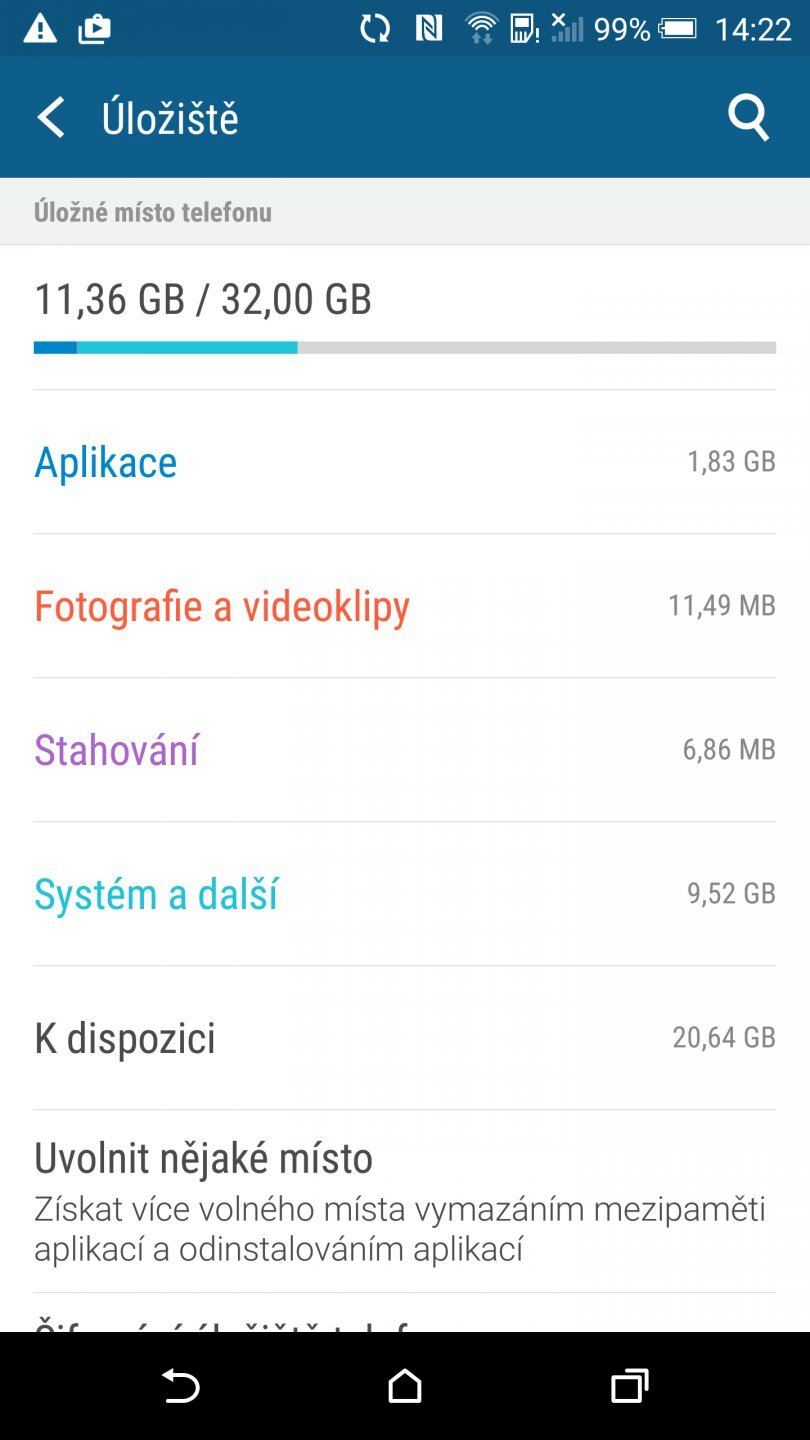The width and height of the screenshot is (810, 1440).
Task: Select the Stahování storage entry
Action: (x=405, y=749)
